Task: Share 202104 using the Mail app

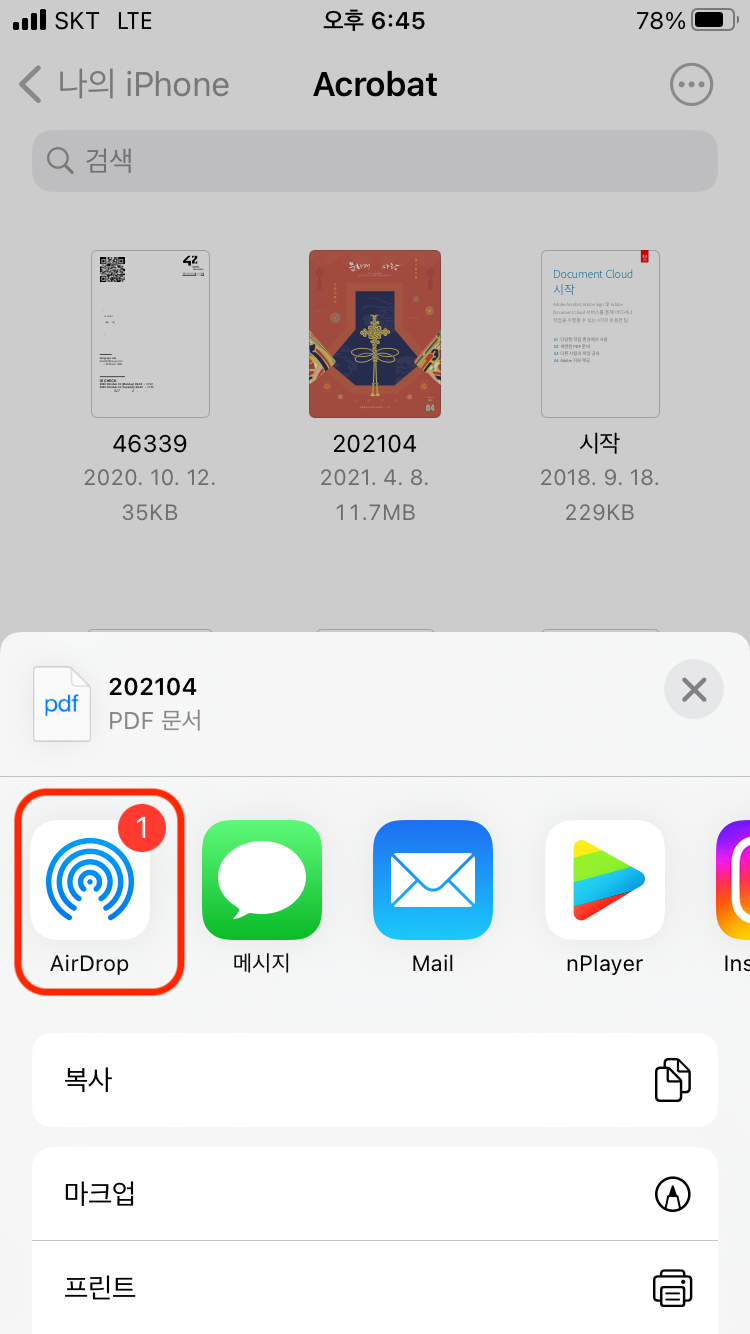Action: (x=432, y=880)
